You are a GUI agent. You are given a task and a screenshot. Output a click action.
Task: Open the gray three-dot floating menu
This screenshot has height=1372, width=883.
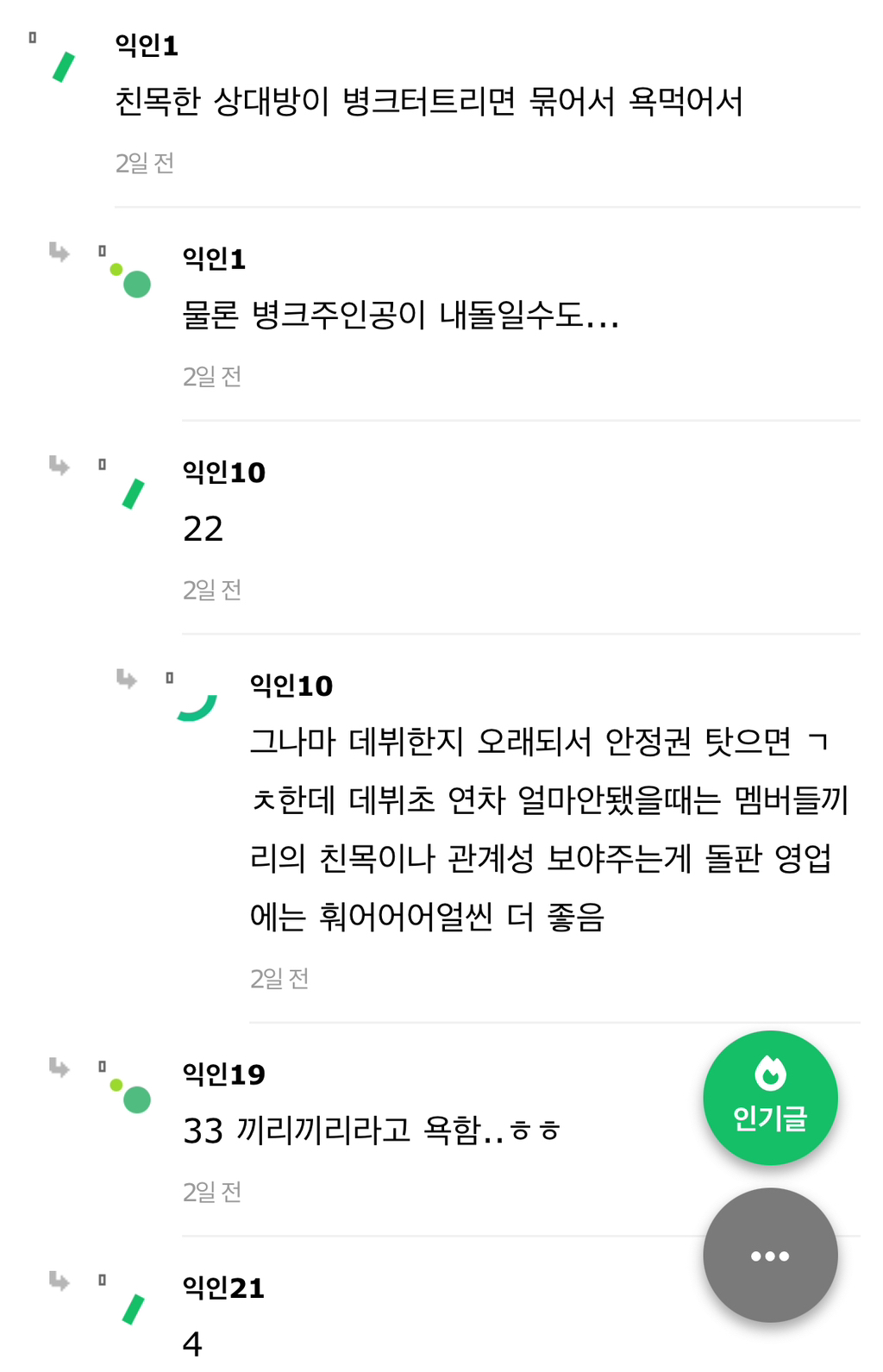click(770, 1255)
